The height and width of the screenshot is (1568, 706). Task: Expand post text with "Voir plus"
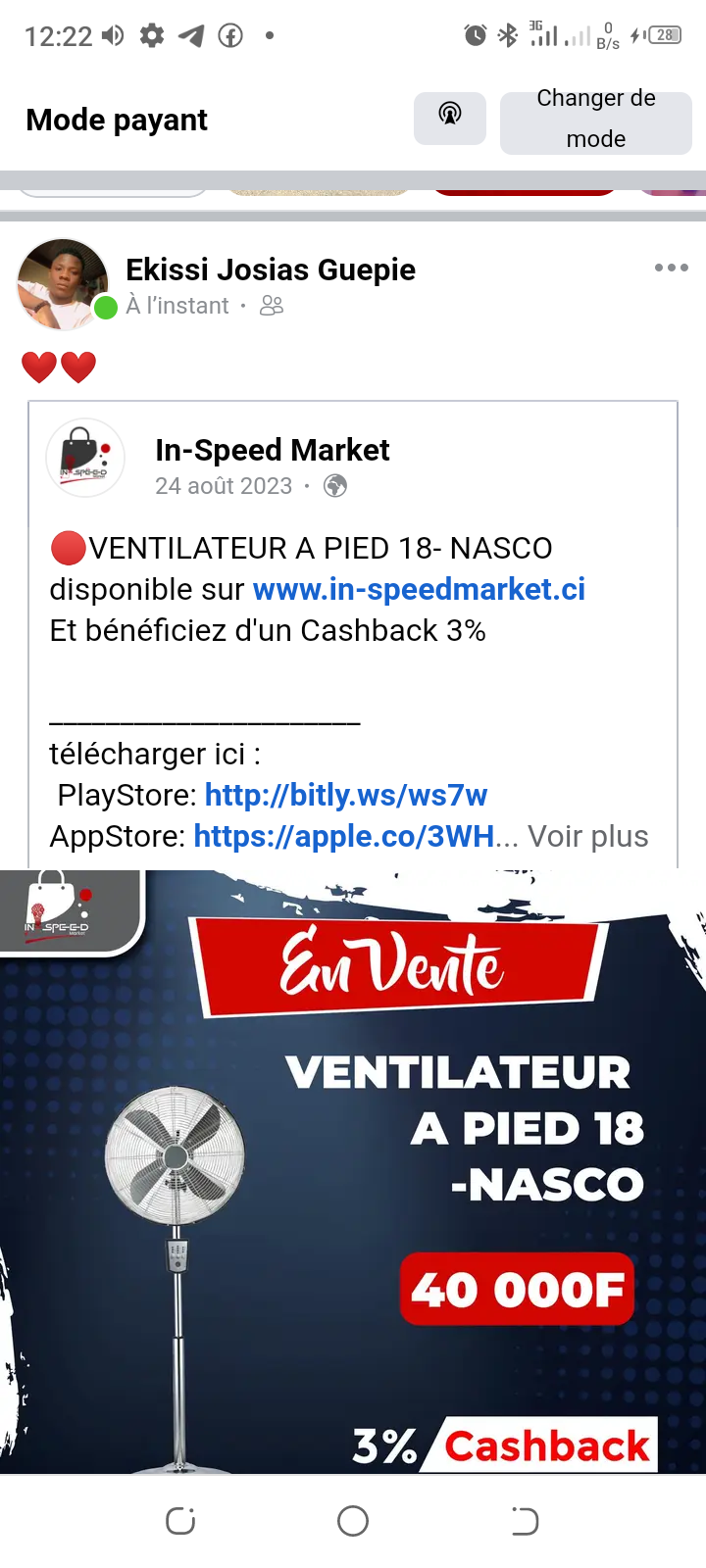[x=588, y=836]
